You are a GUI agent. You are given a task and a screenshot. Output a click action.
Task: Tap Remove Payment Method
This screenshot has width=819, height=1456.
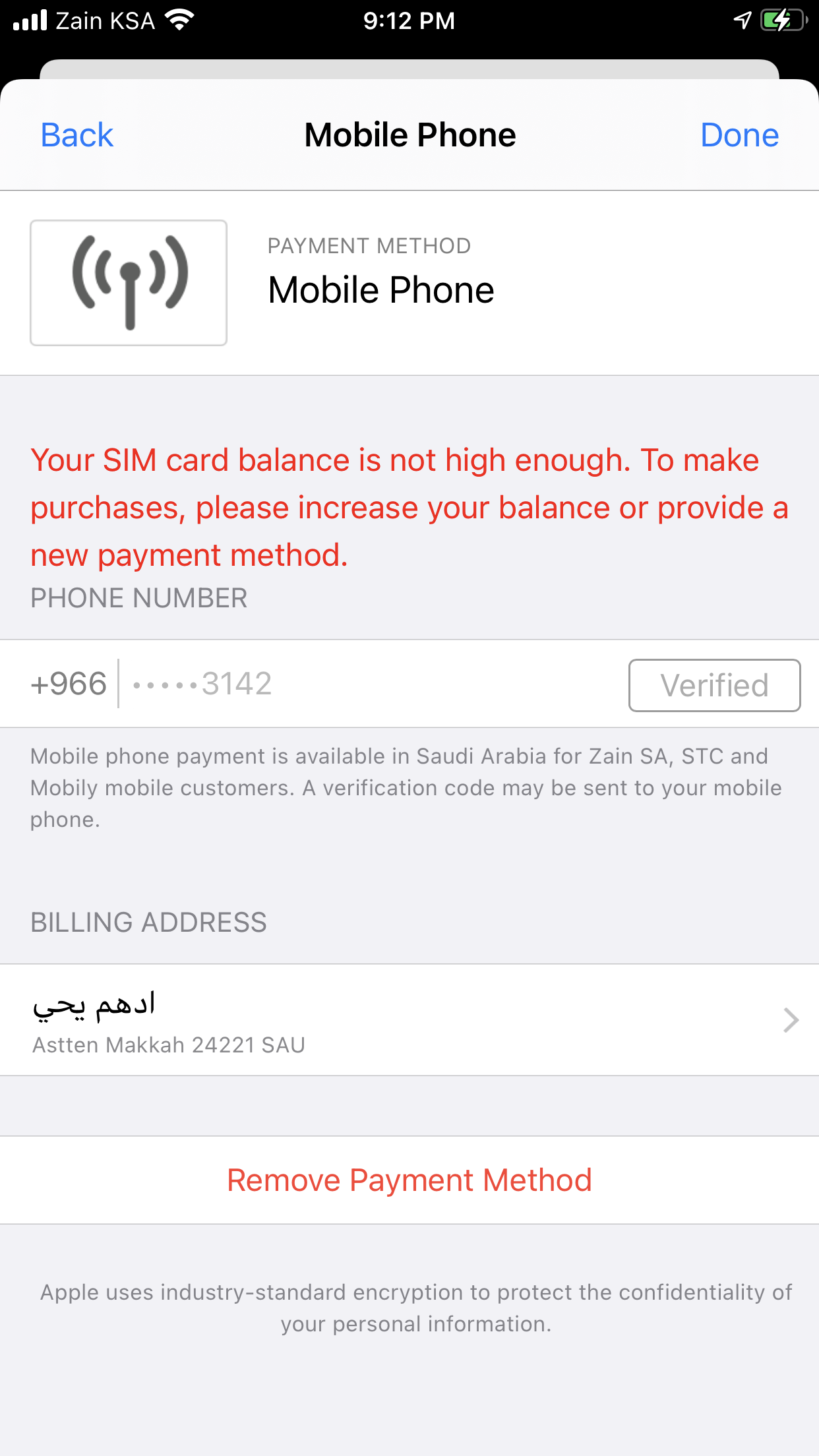tap(409, 1180)
